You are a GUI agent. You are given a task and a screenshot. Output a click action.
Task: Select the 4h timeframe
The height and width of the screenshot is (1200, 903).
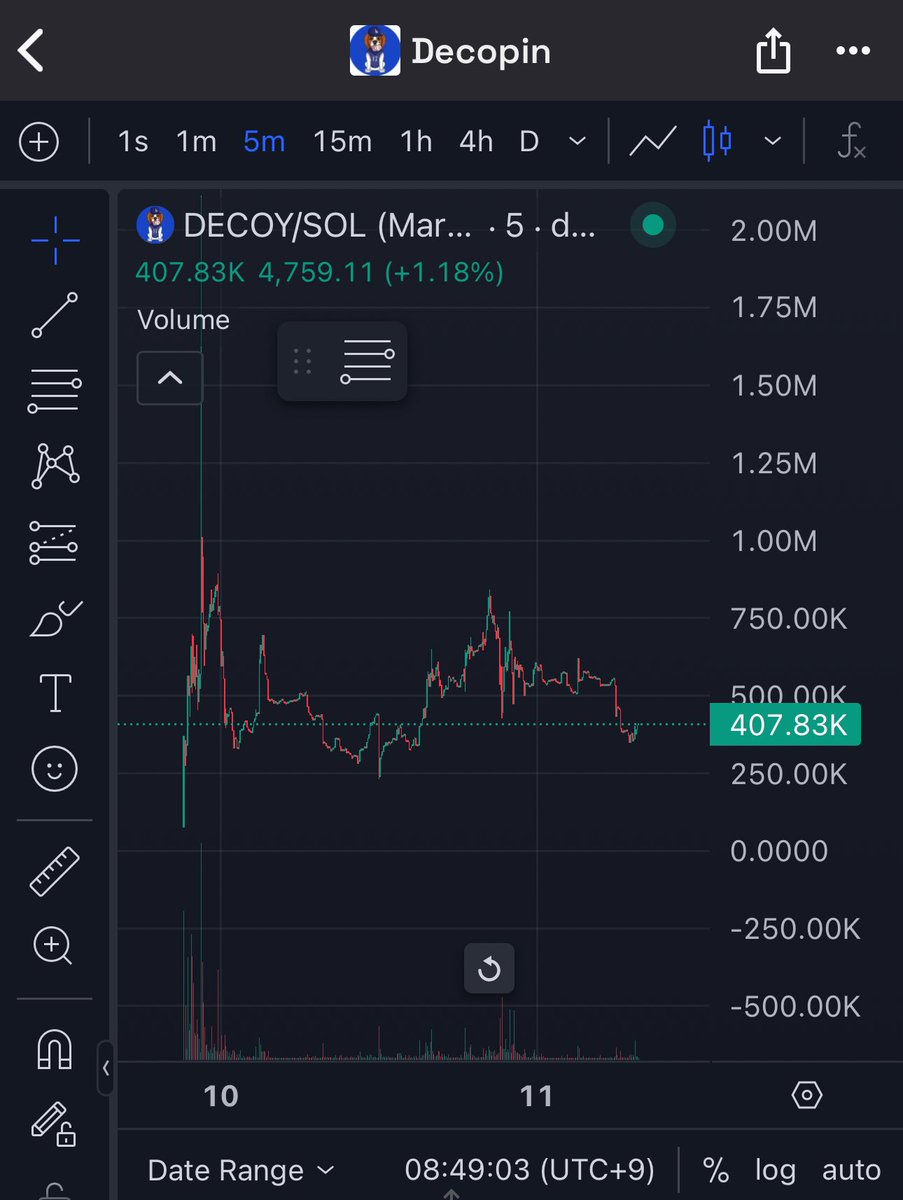[x=476, y=142]
